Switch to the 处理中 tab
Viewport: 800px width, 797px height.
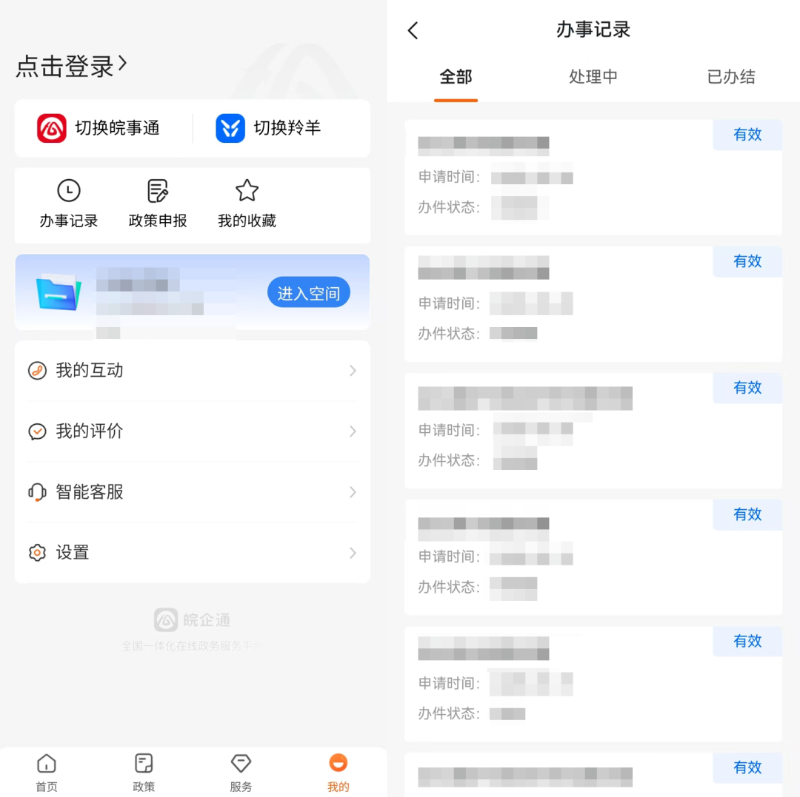[593, 77]
